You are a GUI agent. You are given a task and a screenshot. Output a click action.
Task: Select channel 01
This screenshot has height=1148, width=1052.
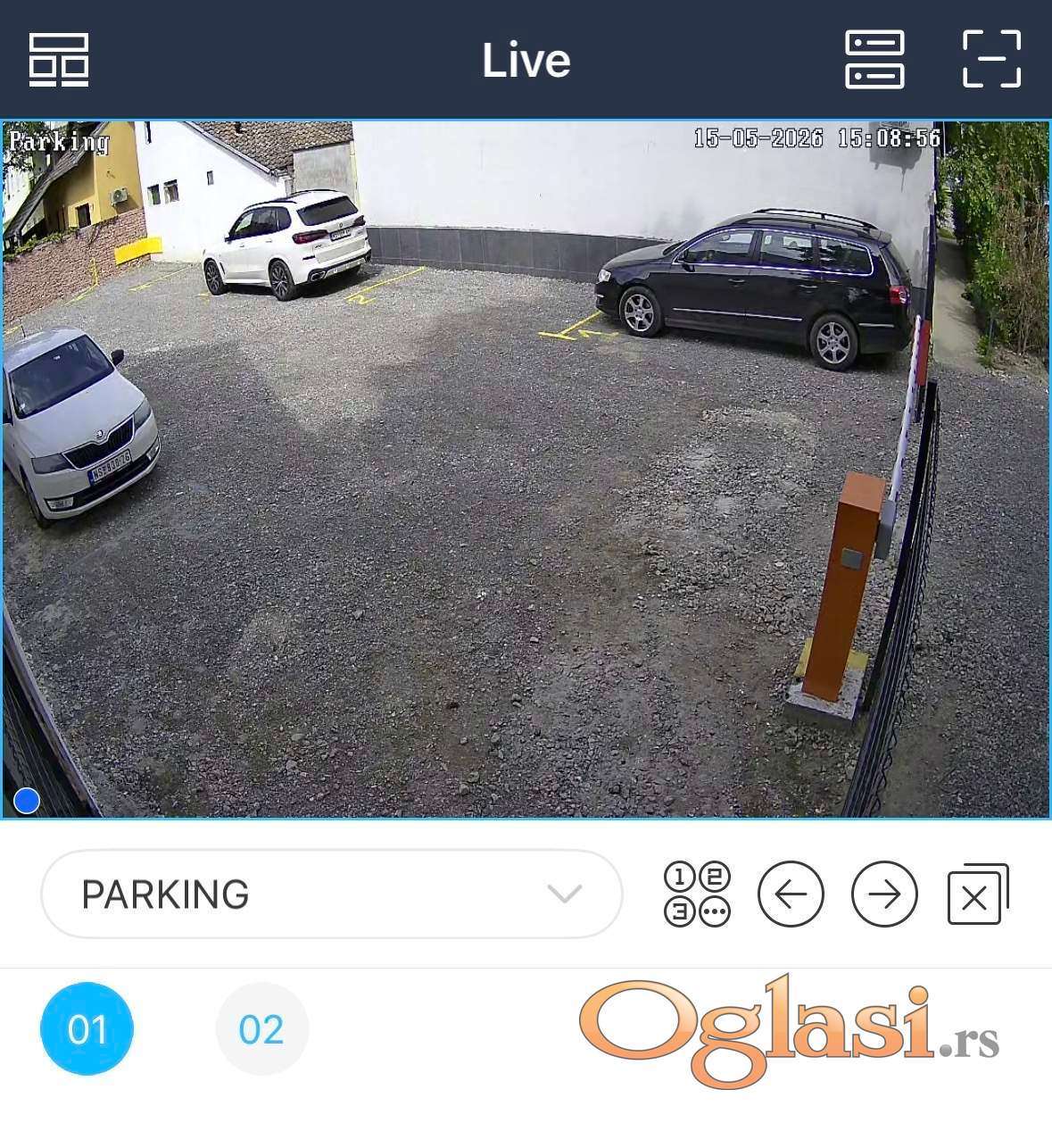pyautogui.click(x=87, y=1029)
